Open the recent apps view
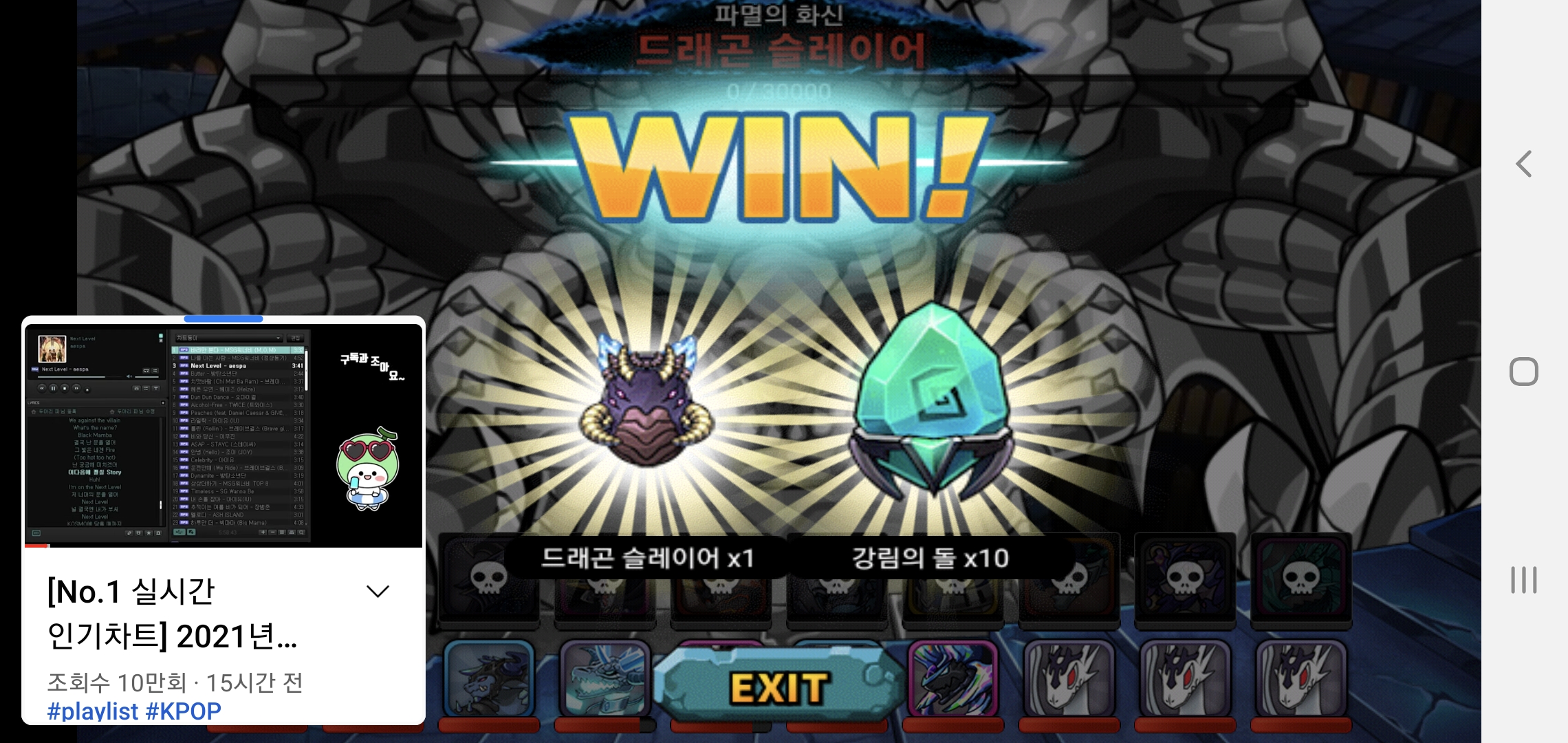 click(1524, 580)
